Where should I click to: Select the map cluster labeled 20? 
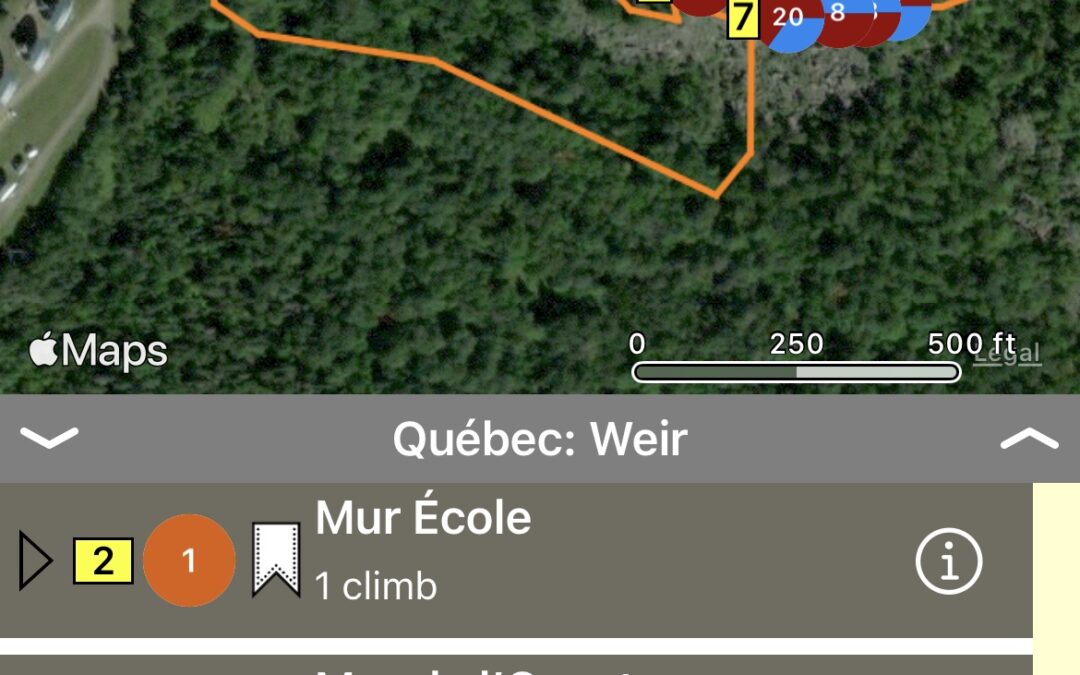[789, 19]
